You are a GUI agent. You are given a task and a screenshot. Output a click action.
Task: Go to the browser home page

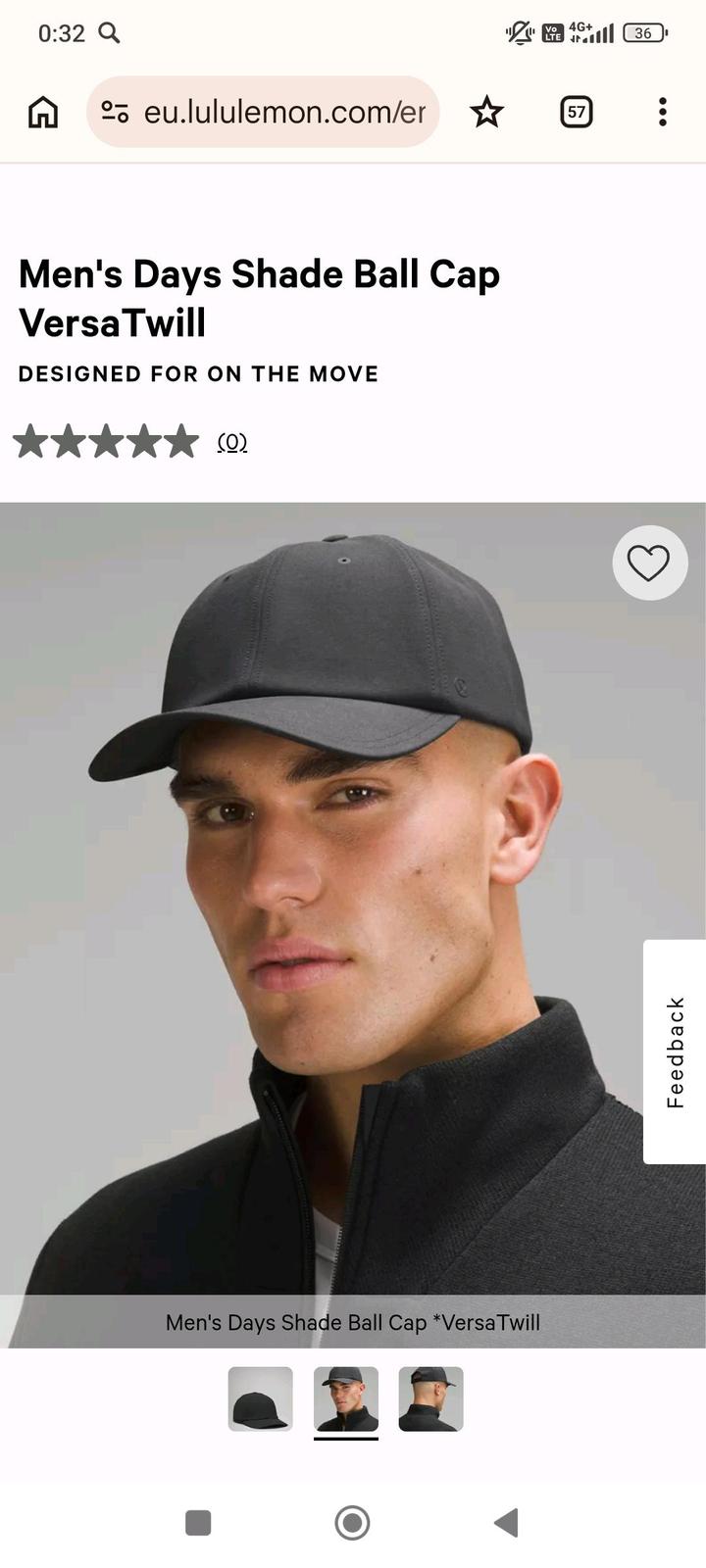pos(42,113)
